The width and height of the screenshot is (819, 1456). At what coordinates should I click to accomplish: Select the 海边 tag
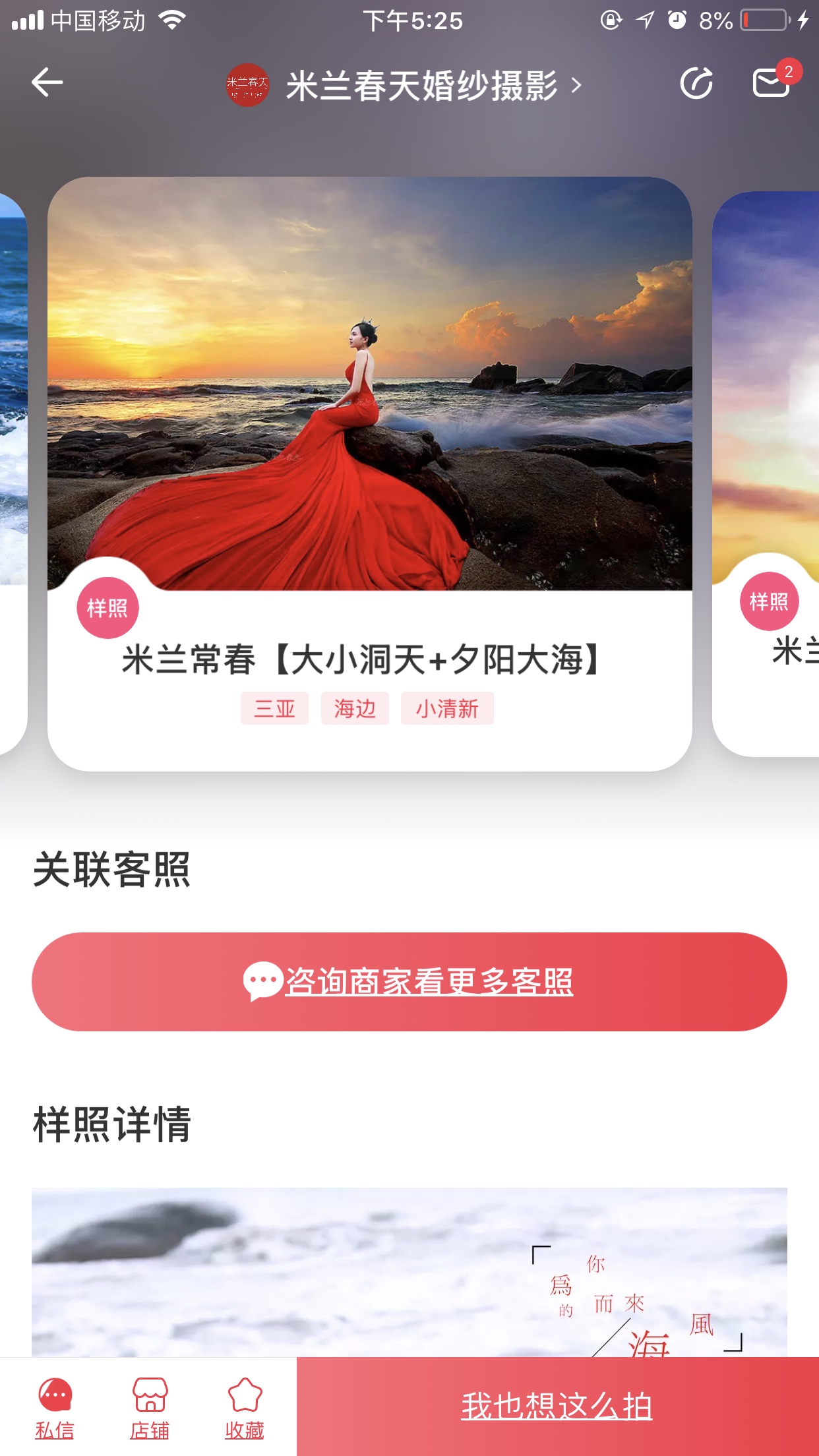point(355,709)
